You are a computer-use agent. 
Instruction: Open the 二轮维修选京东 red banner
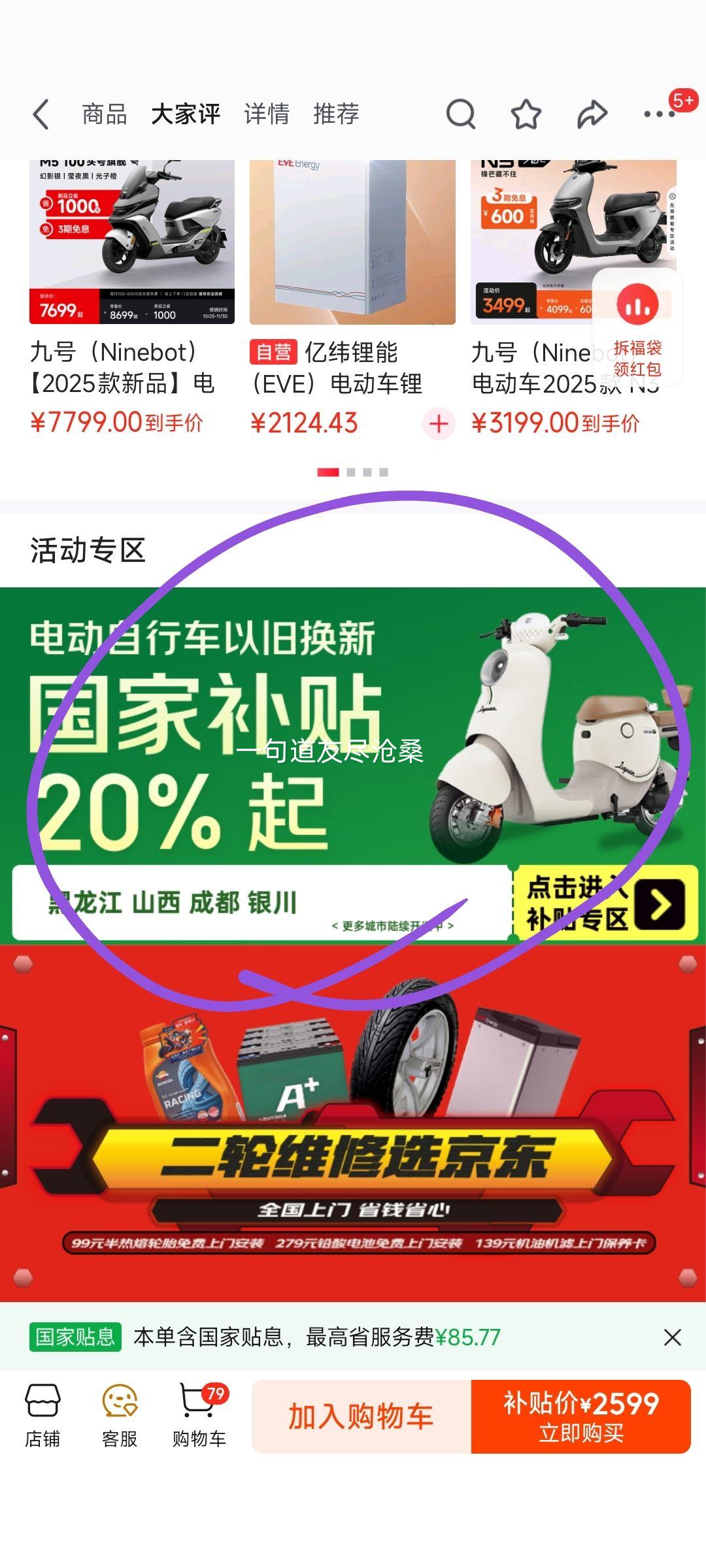353,1124
